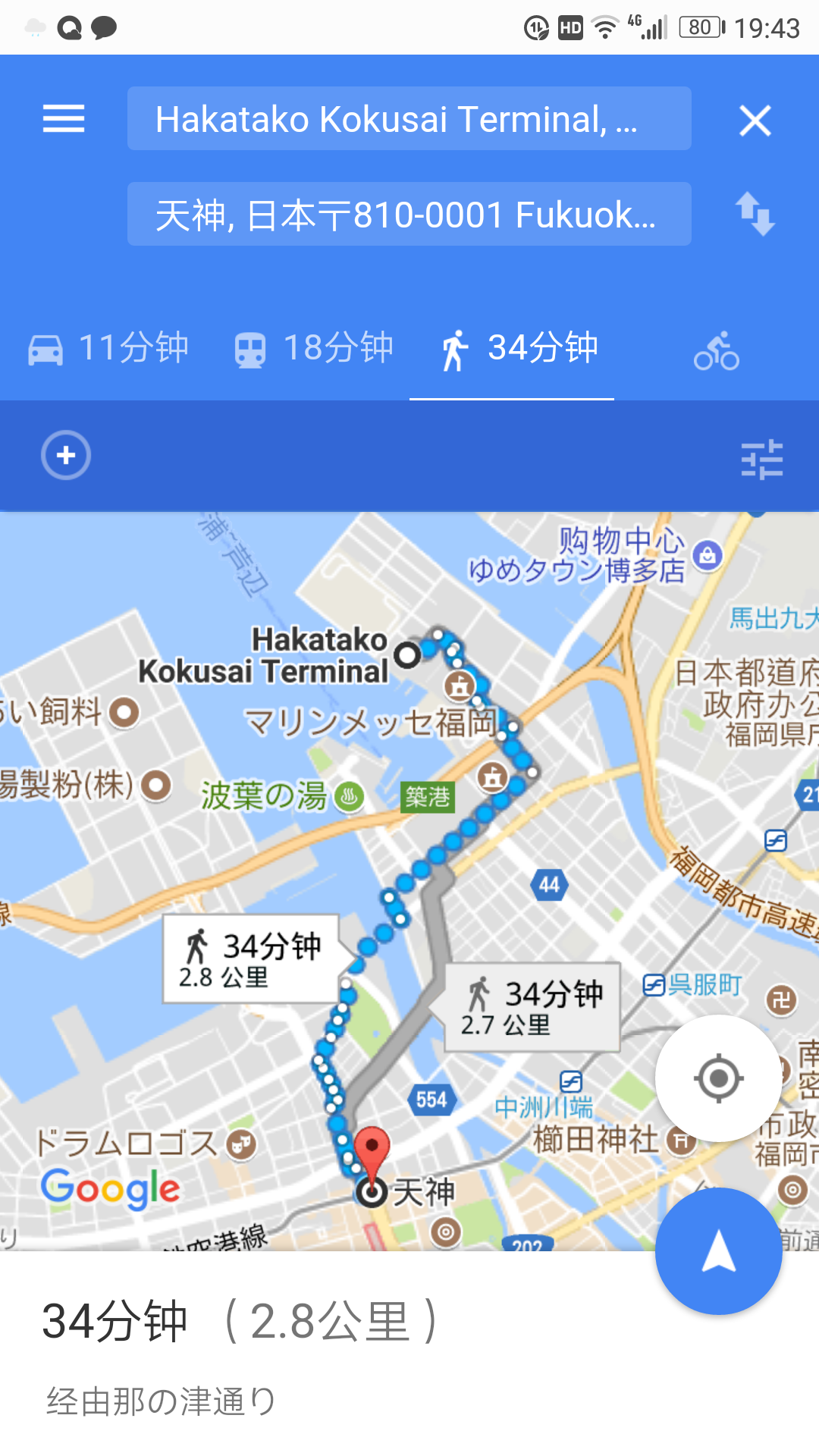Edit the 天神 destination field
Image resolution: width=819 pixels, height=1456 pixels.
click(x=409, y=215)
